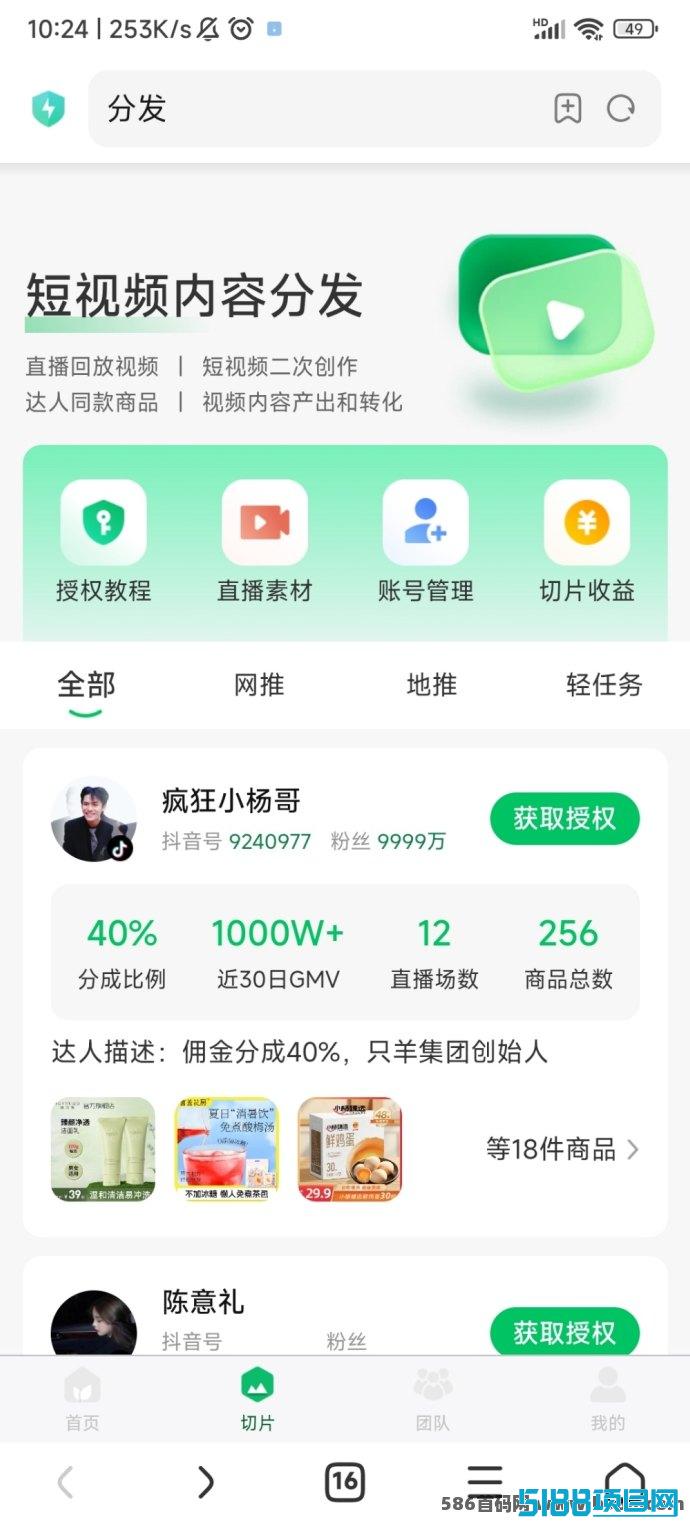The image size is (690, 1521).
Task: Tap the address bar showing 分发
Action: (x=320, y=109)
